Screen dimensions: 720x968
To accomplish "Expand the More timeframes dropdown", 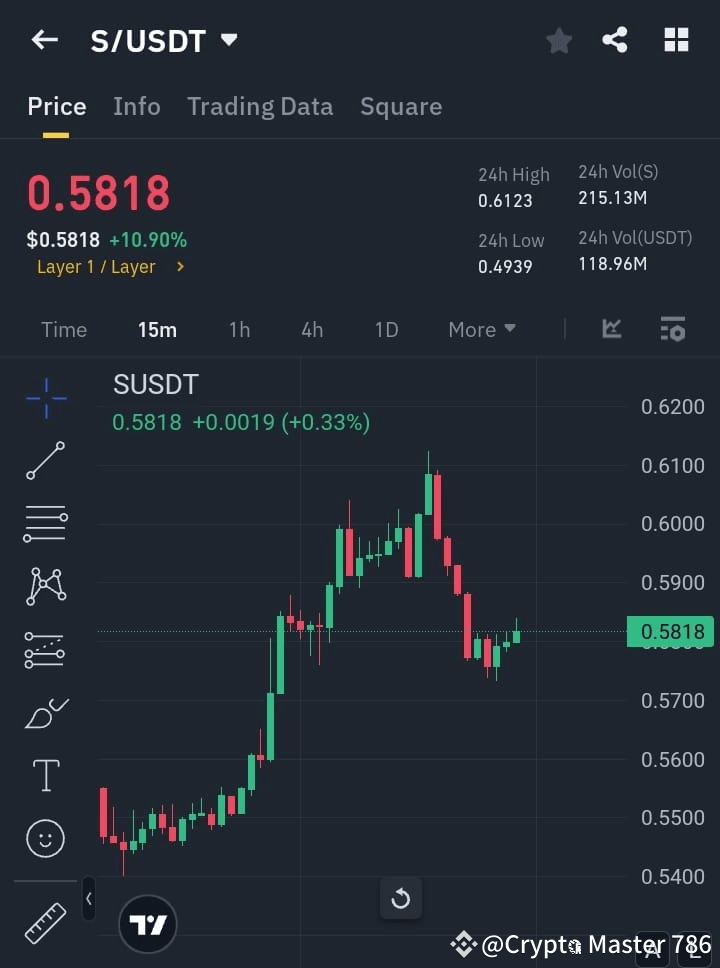I will [x=481, y=329].
